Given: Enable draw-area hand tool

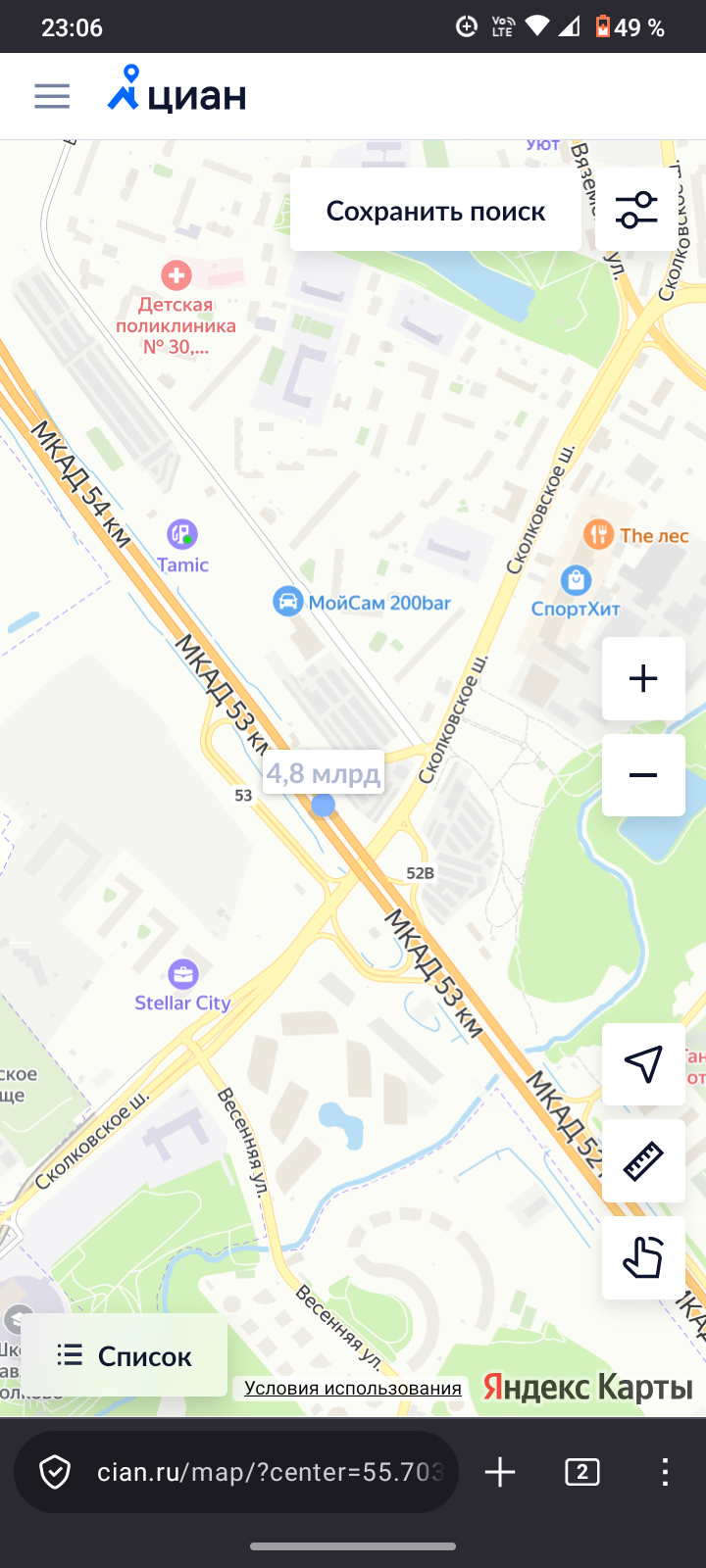Looking at the screenshot, I should pos(643,1257).
